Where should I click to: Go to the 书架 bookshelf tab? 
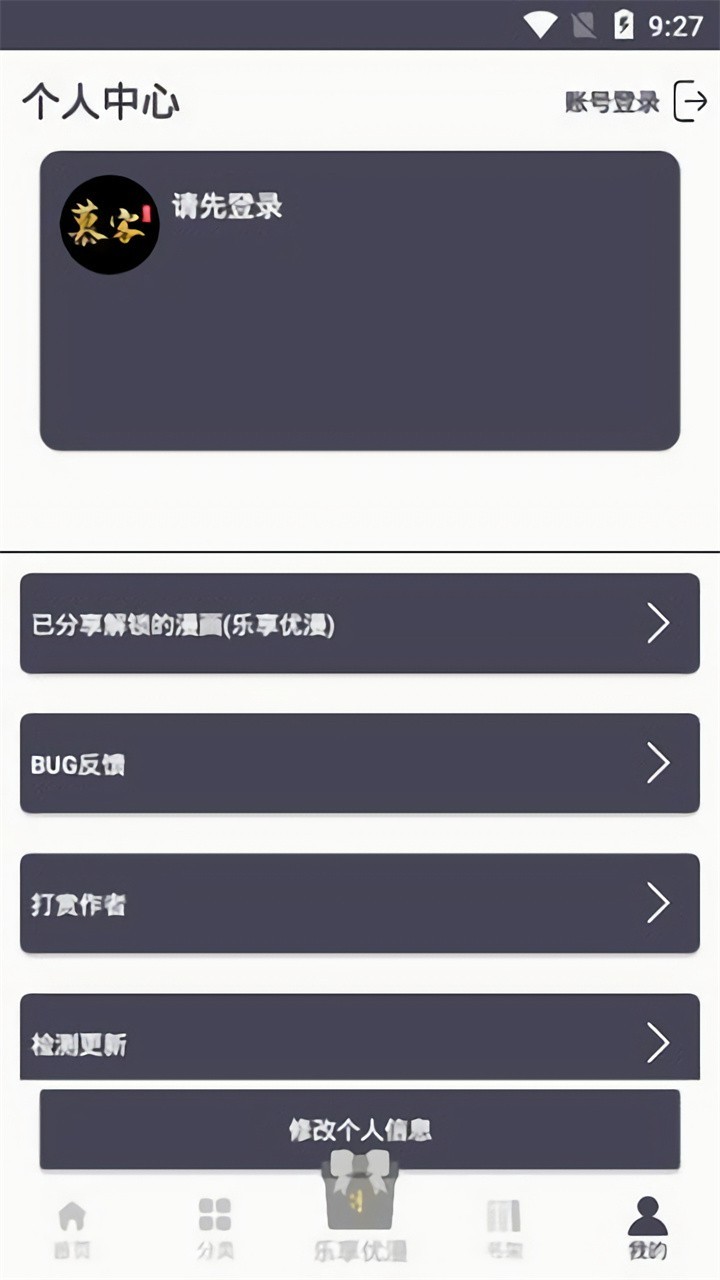coord(504,1228)
